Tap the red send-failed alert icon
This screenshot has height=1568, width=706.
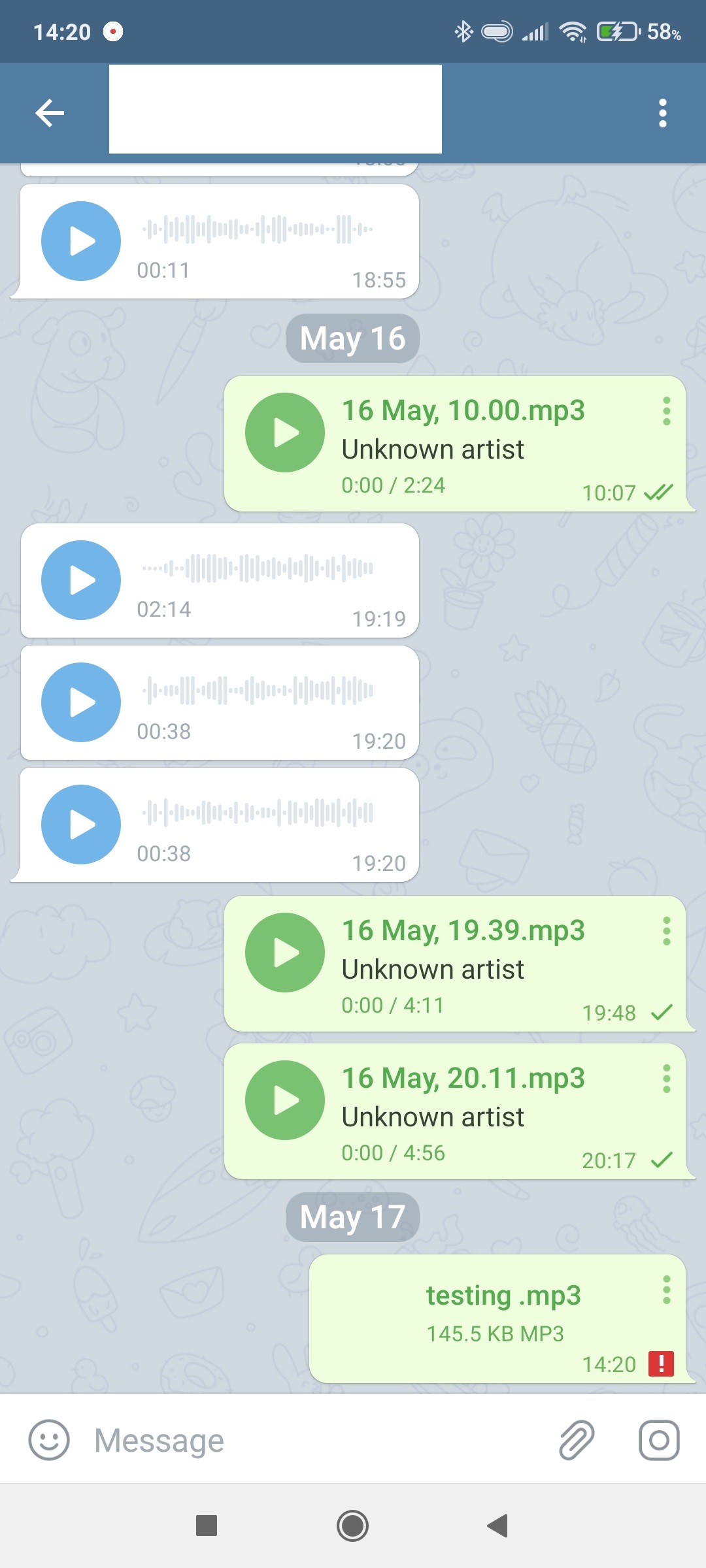tap(661, 1364)
